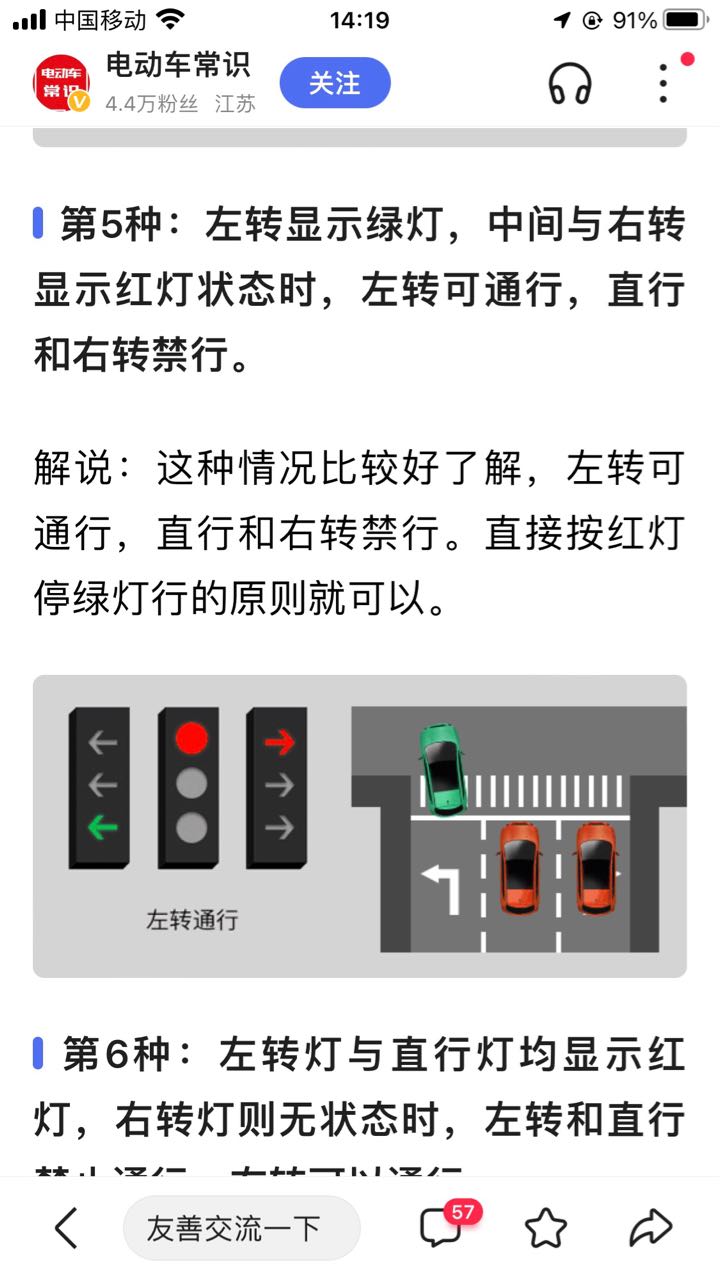The width and height of the screenshot is (720, 1280).
Task: Share this article
Action: 650,1227
